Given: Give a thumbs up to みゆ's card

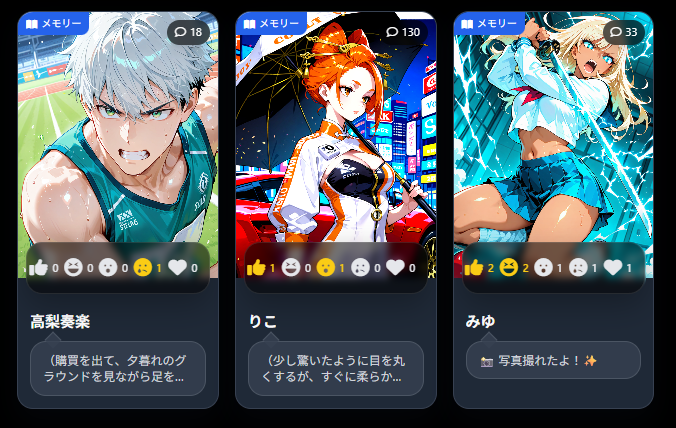Looking at the screenshot, I should (x=475, y=267).
